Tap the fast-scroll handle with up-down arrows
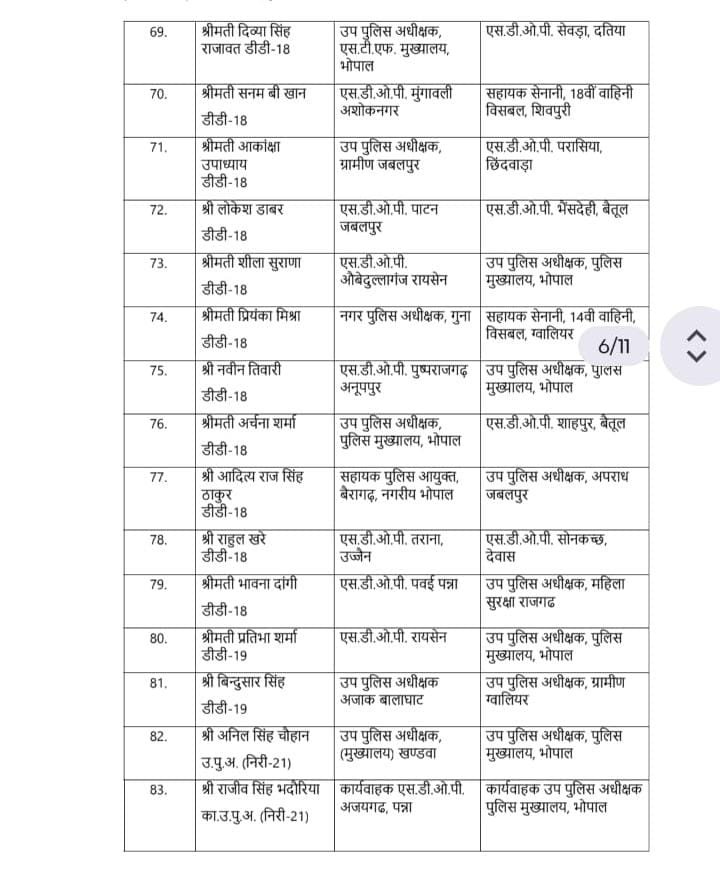This screenshot has height=873, width=720. 693,346
